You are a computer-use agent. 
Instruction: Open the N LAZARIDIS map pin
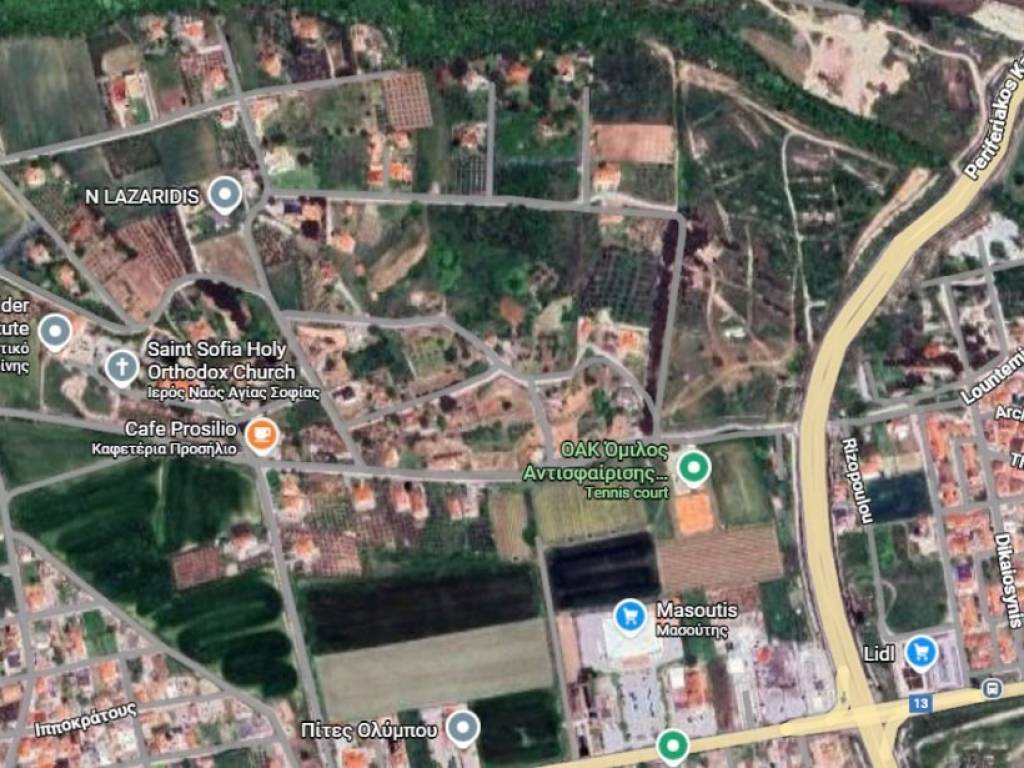225,192
